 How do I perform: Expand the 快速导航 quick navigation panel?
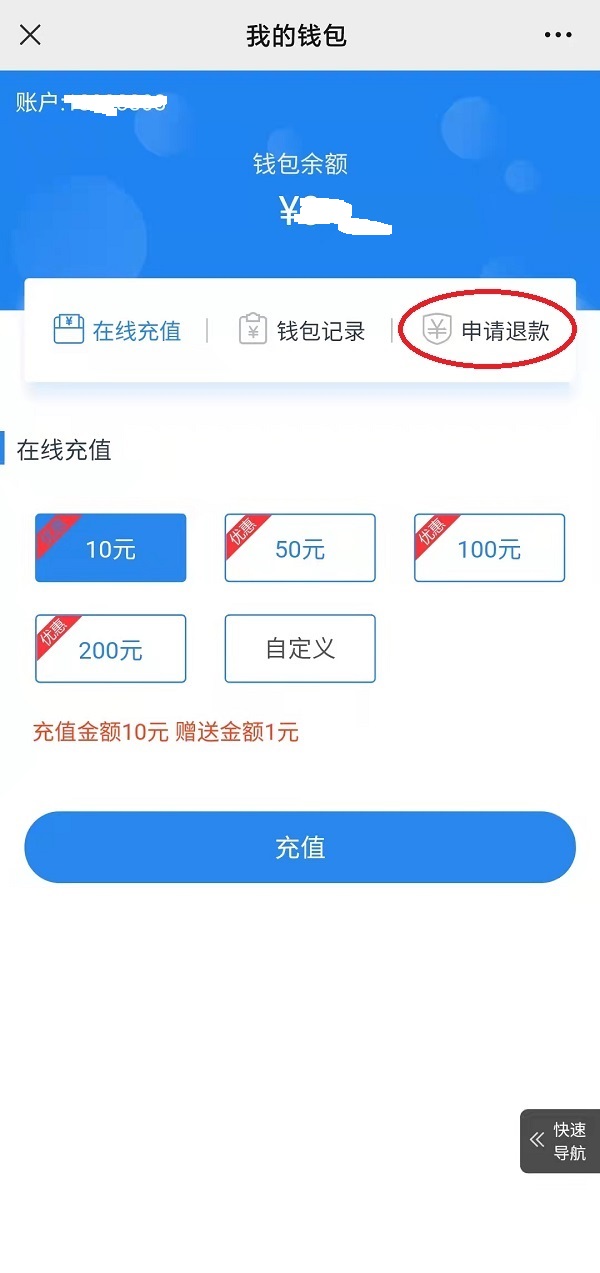(x=560, y=1141)
